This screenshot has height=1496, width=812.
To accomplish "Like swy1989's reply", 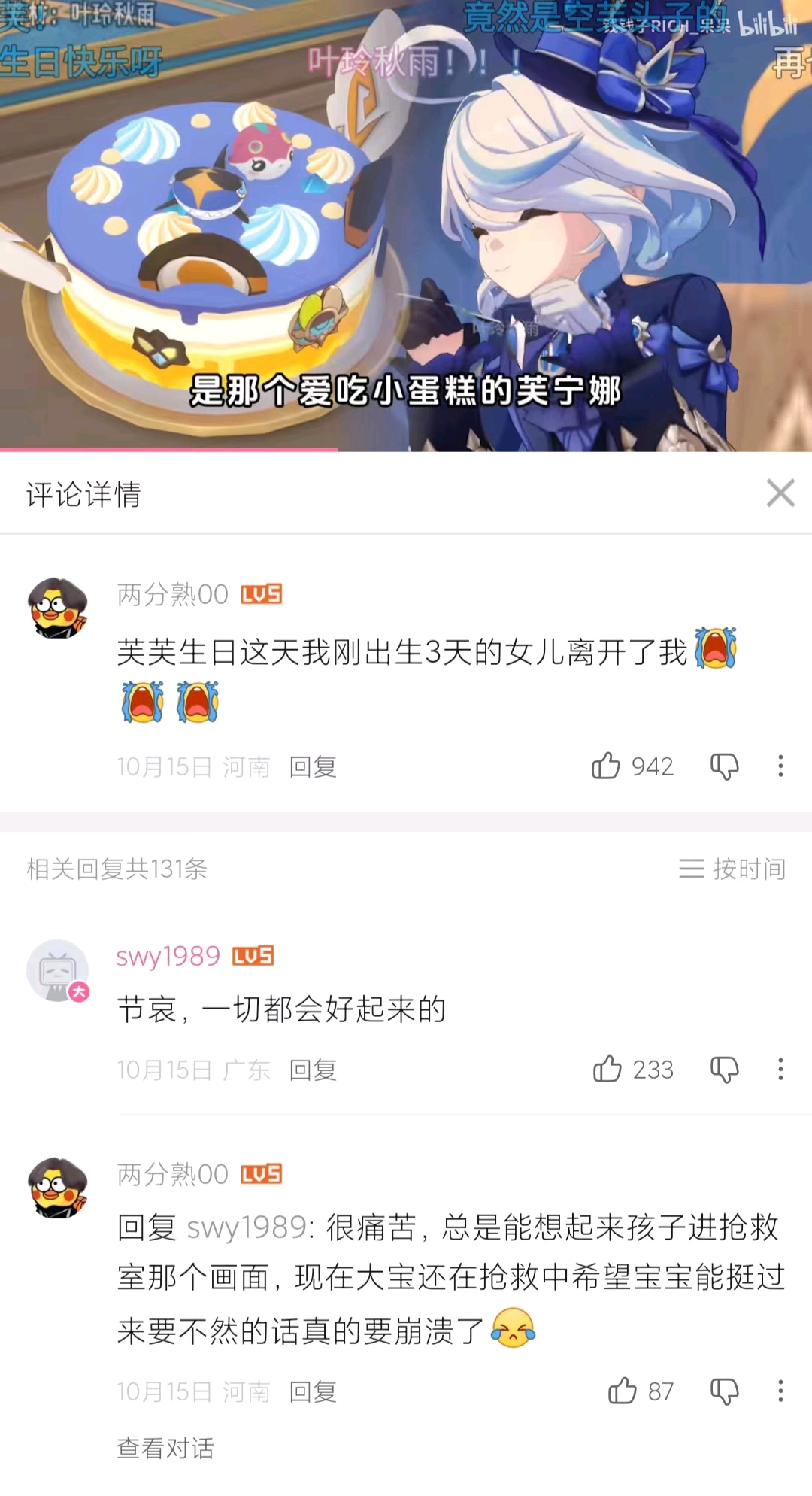I will point(607,1069).
